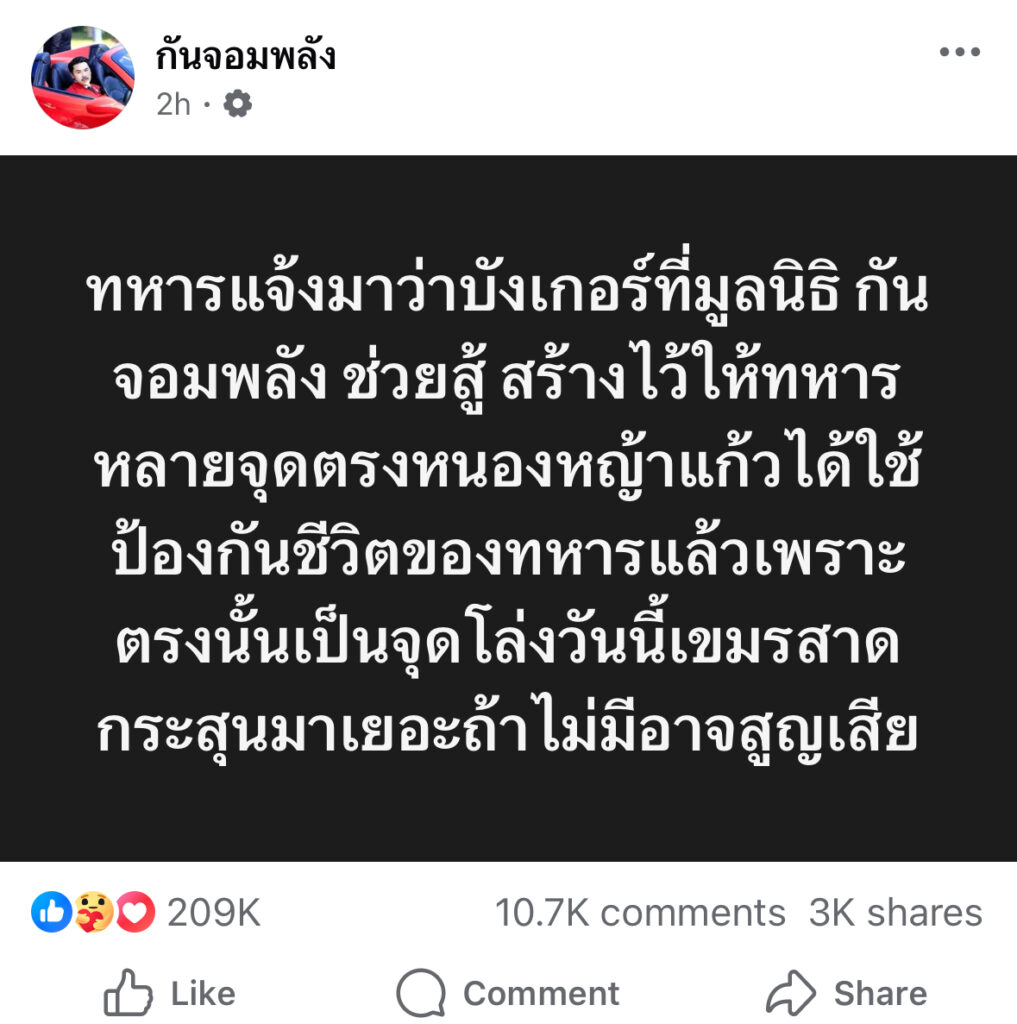Open the post's three-dot options menu
The image size is (1017, 1024).
pos(959,53)
